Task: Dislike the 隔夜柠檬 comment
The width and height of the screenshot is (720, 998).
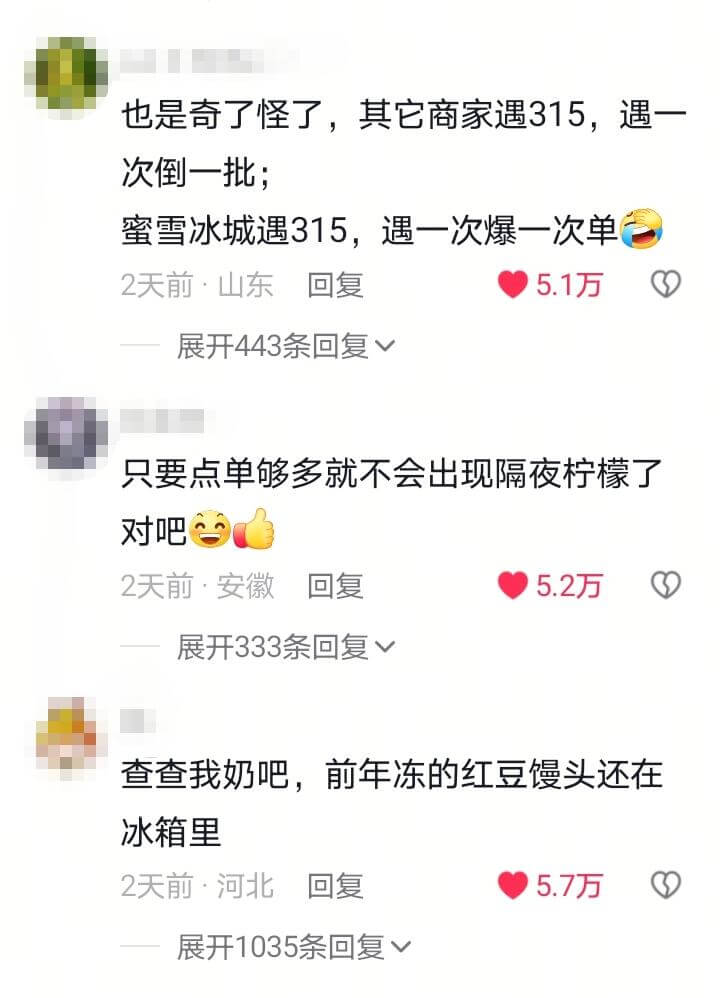Action: 666,585
